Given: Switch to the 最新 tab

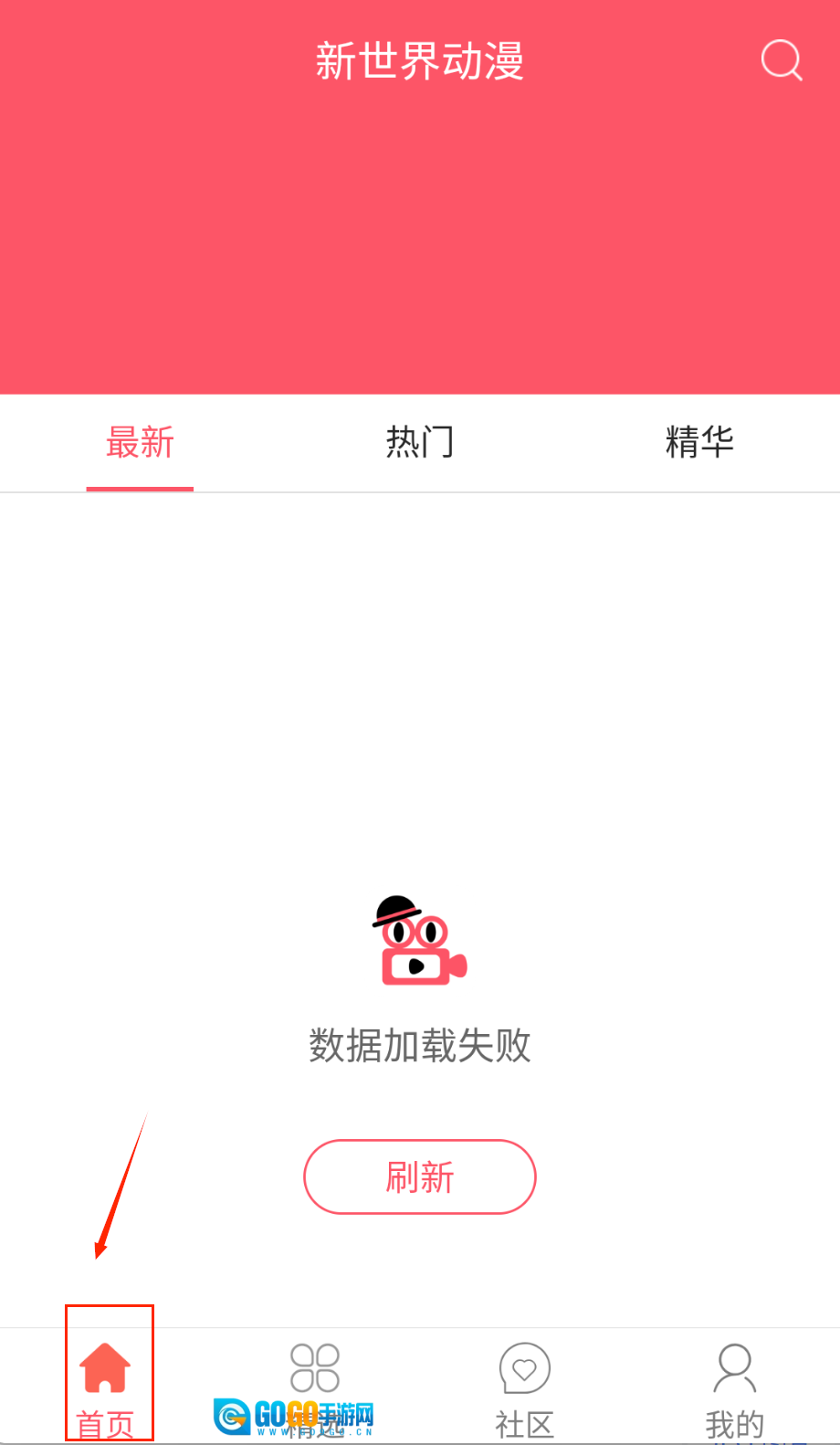Looking at the screenshot, I should pos(140,443).
